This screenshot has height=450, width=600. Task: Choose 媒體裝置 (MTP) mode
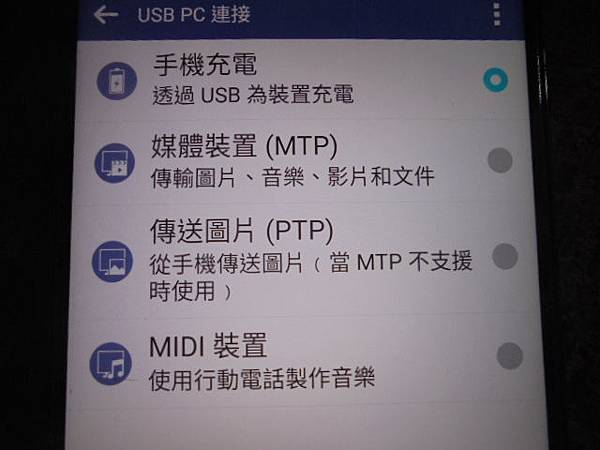tap(497, 159)
